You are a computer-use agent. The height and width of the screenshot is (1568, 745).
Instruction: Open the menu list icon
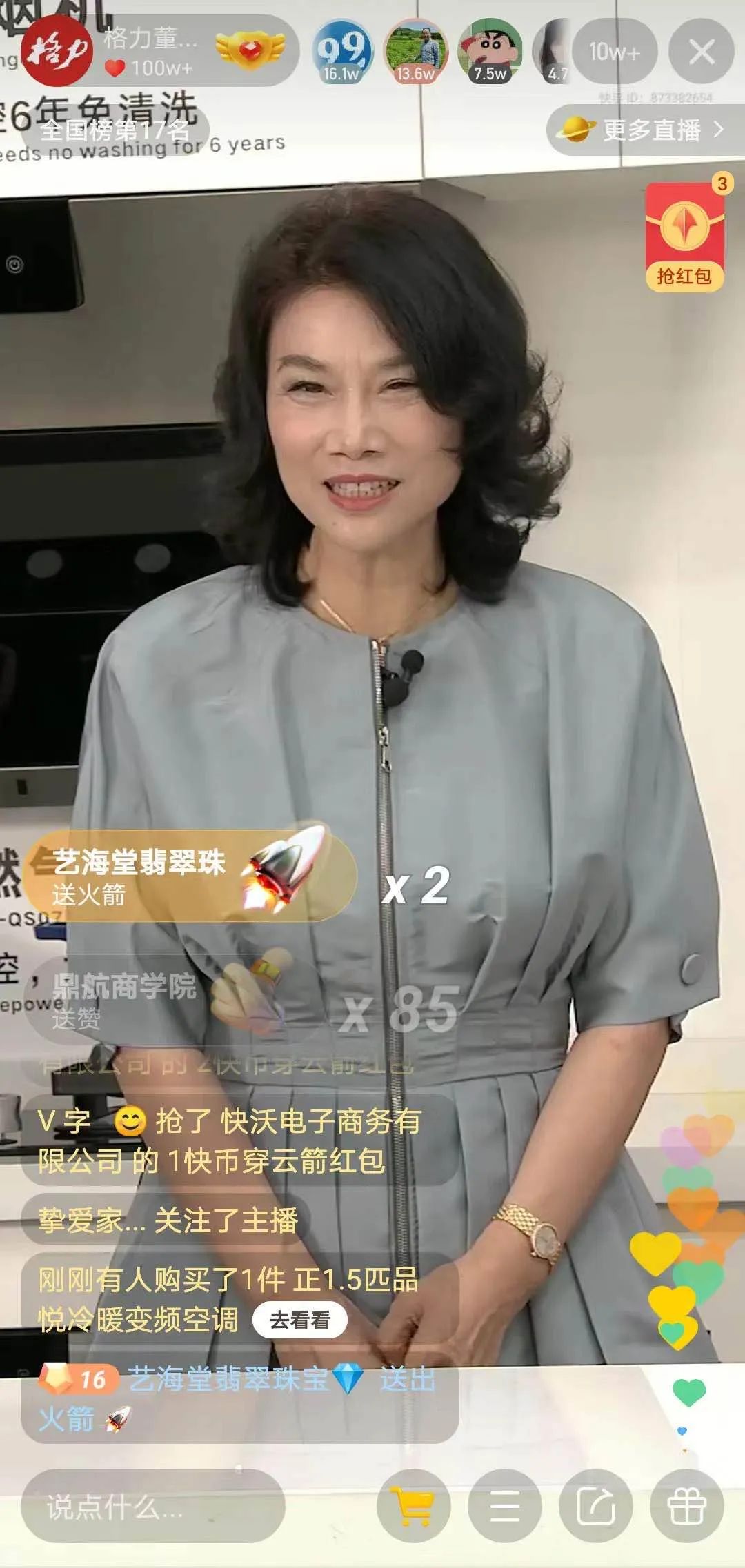pos(504,1506)
